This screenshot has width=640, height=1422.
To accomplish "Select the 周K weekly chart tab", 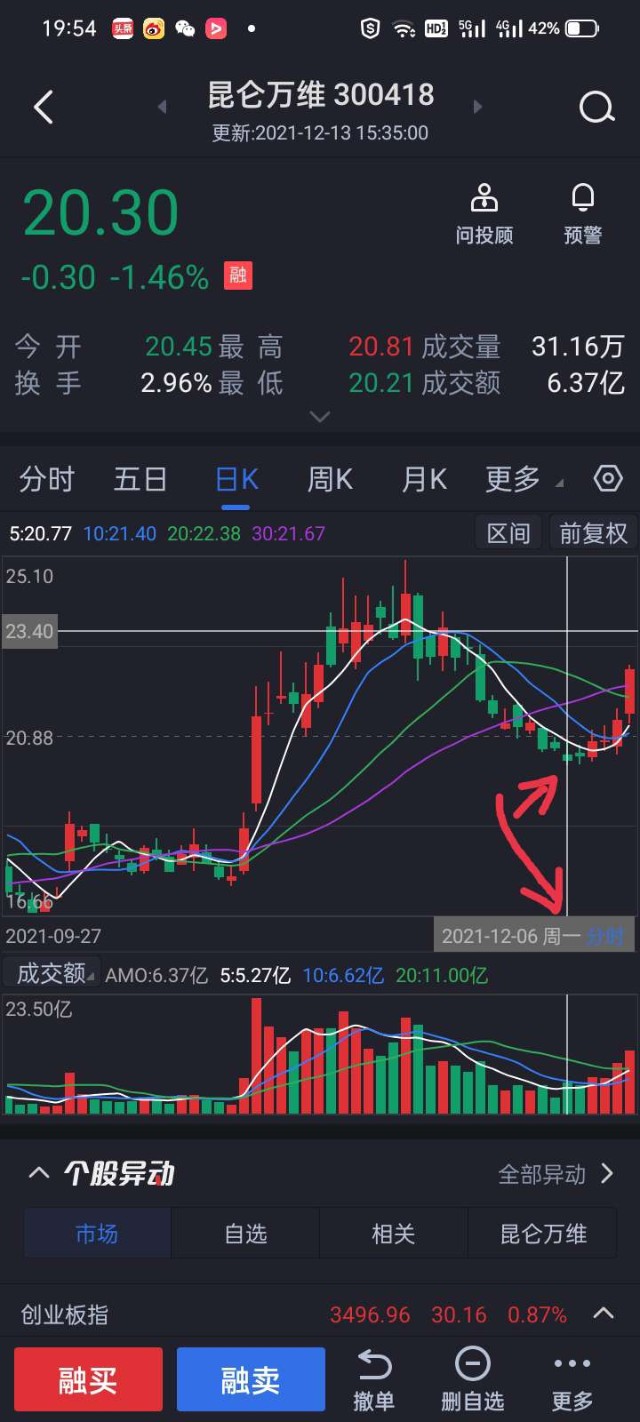I will (x=329, y=479).
